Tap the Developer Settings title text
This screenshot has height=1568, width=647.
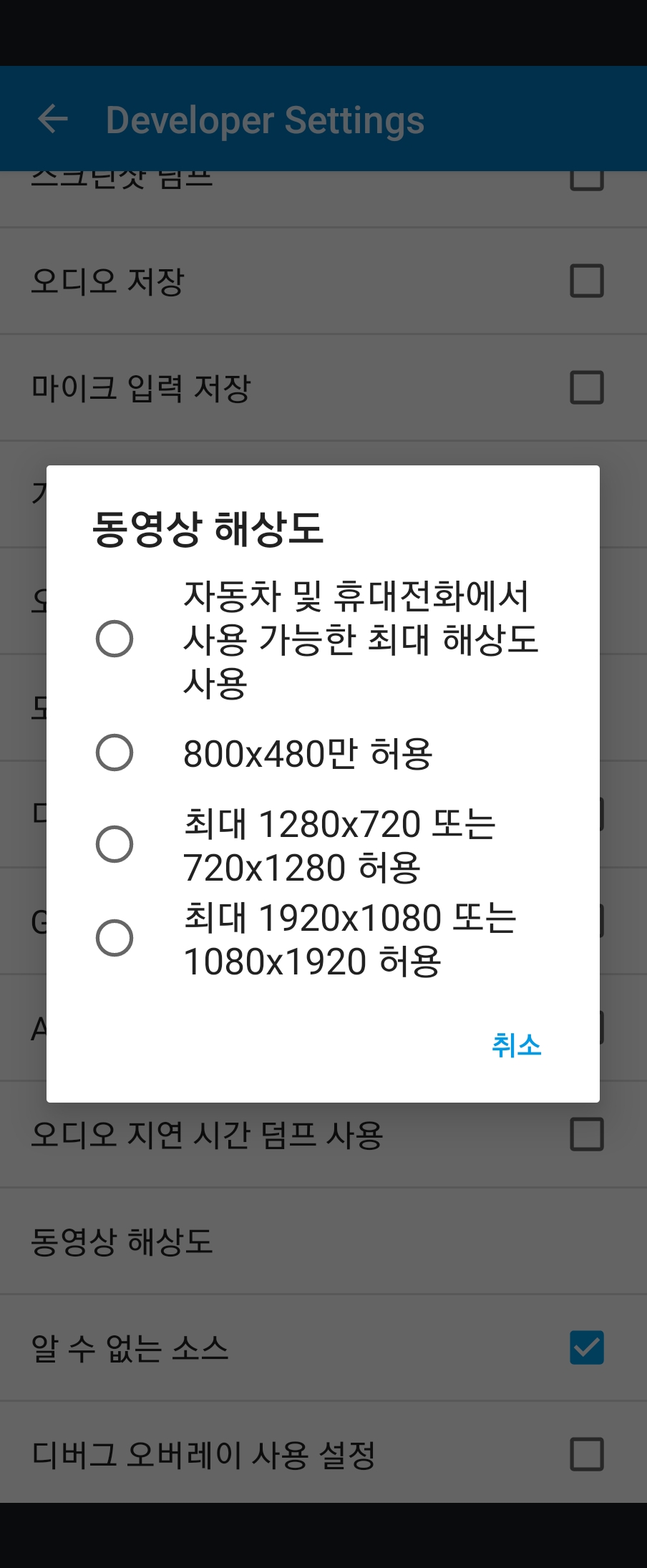(264, 118)
